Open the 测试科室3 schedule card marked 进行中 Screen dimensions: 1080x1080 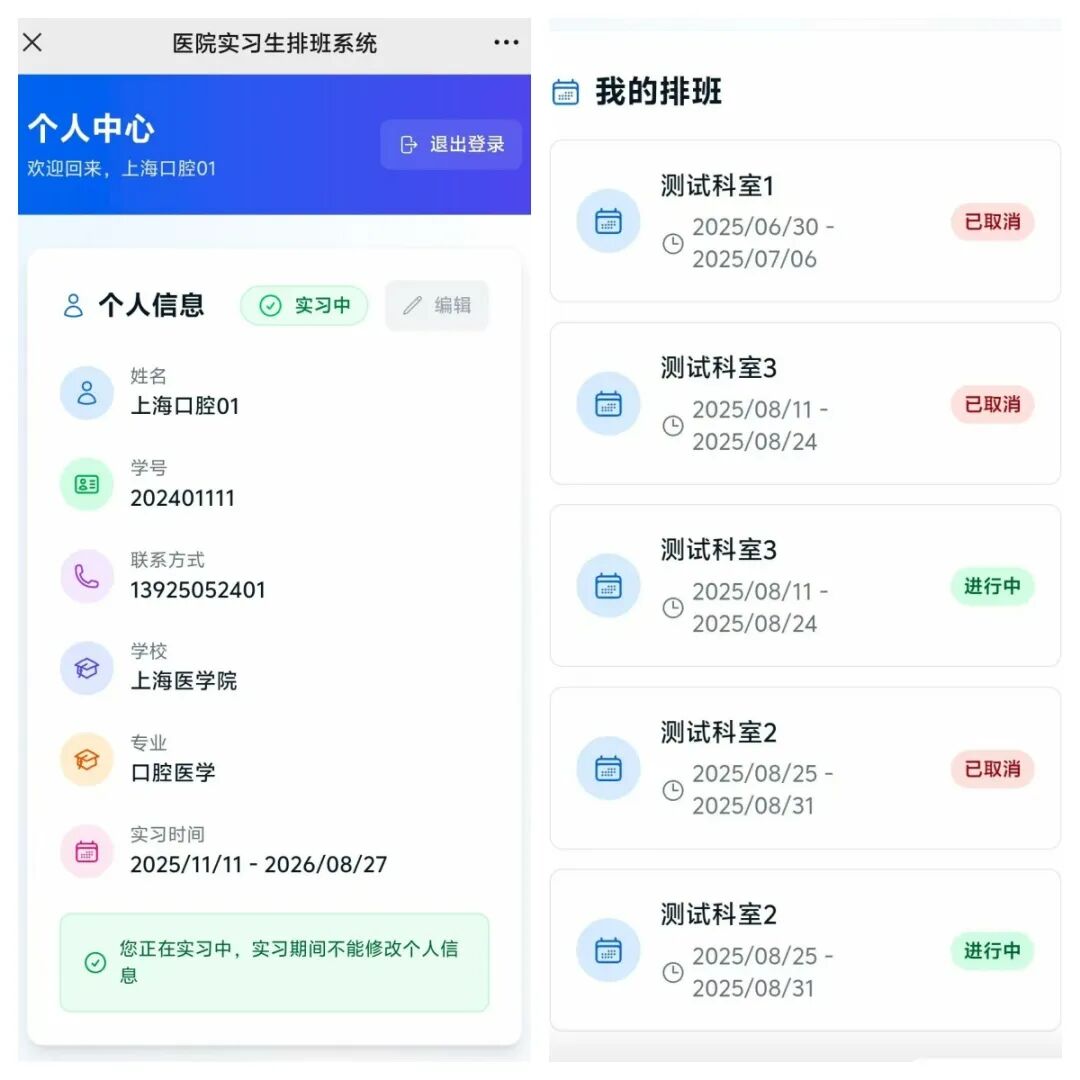click(805, 585)
